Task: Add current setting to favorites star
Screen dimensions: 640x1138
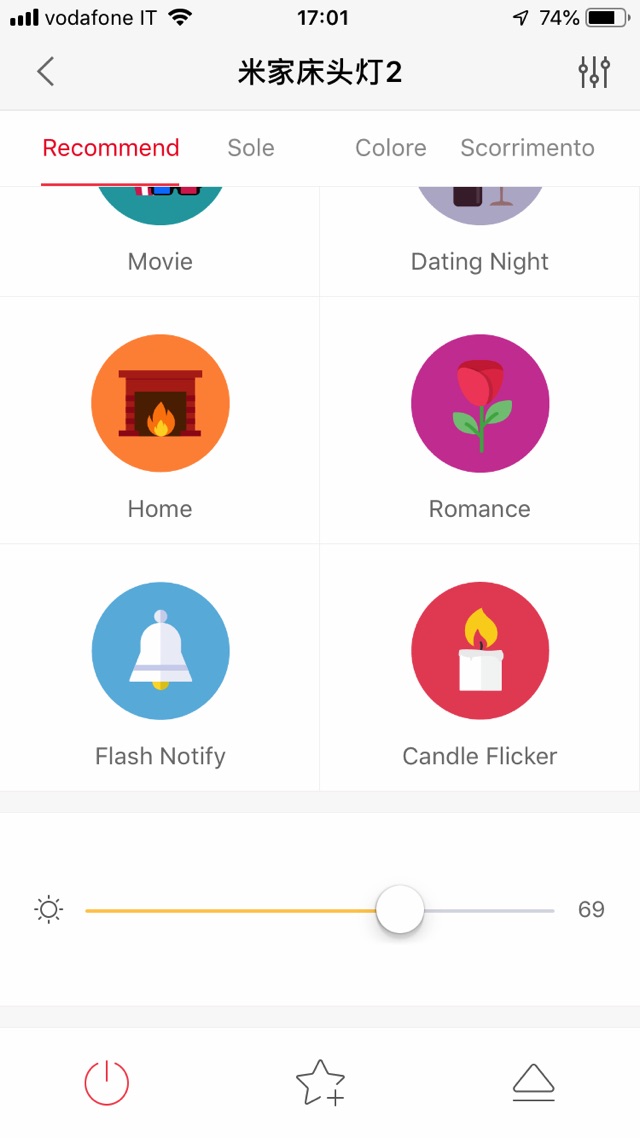Action: point(320,1083)
